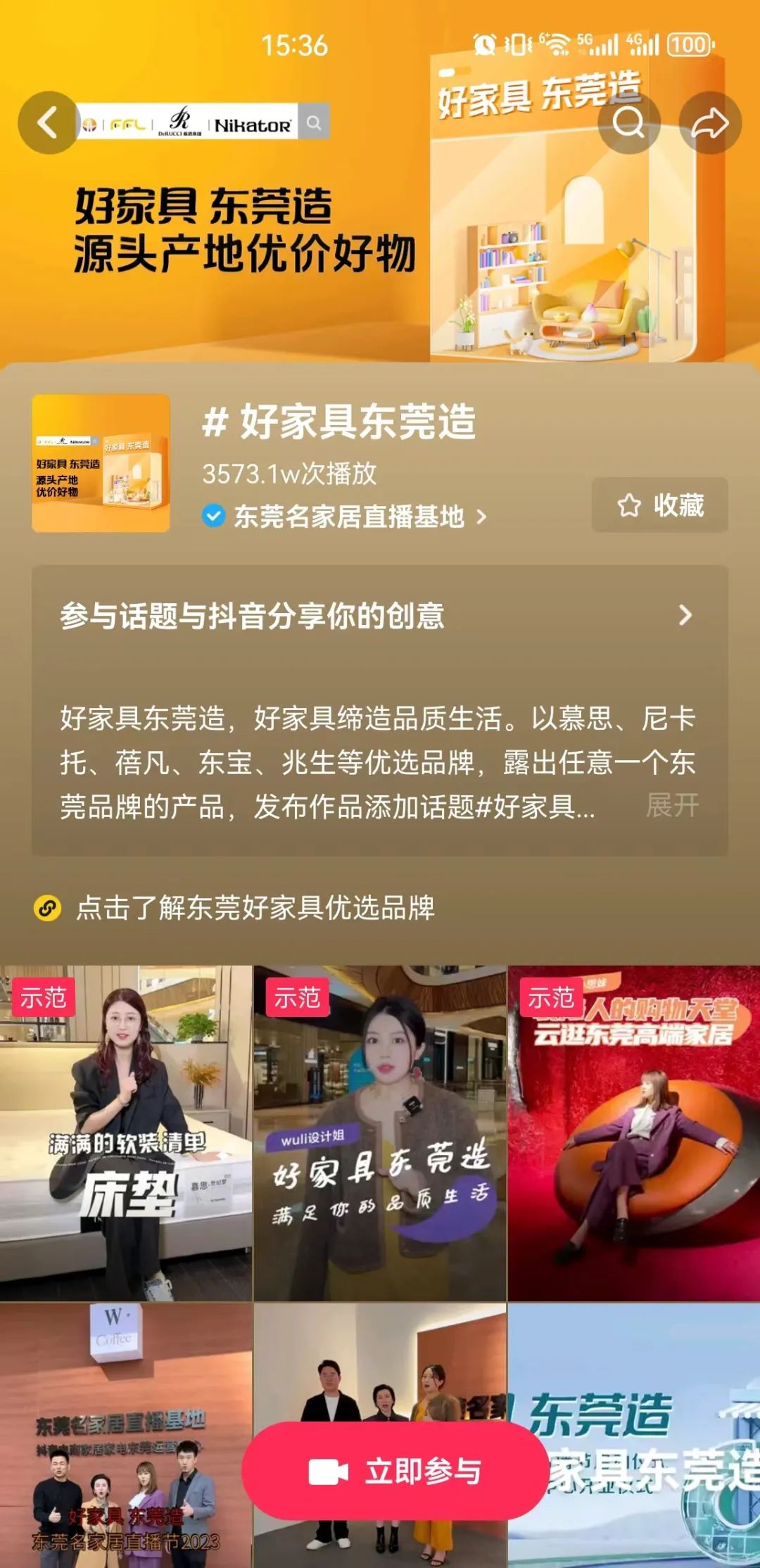This screenshot has width=760, height=1568.
Task: Open 参与话题与抖音分享你的创意 row
Action: point(379,616)
